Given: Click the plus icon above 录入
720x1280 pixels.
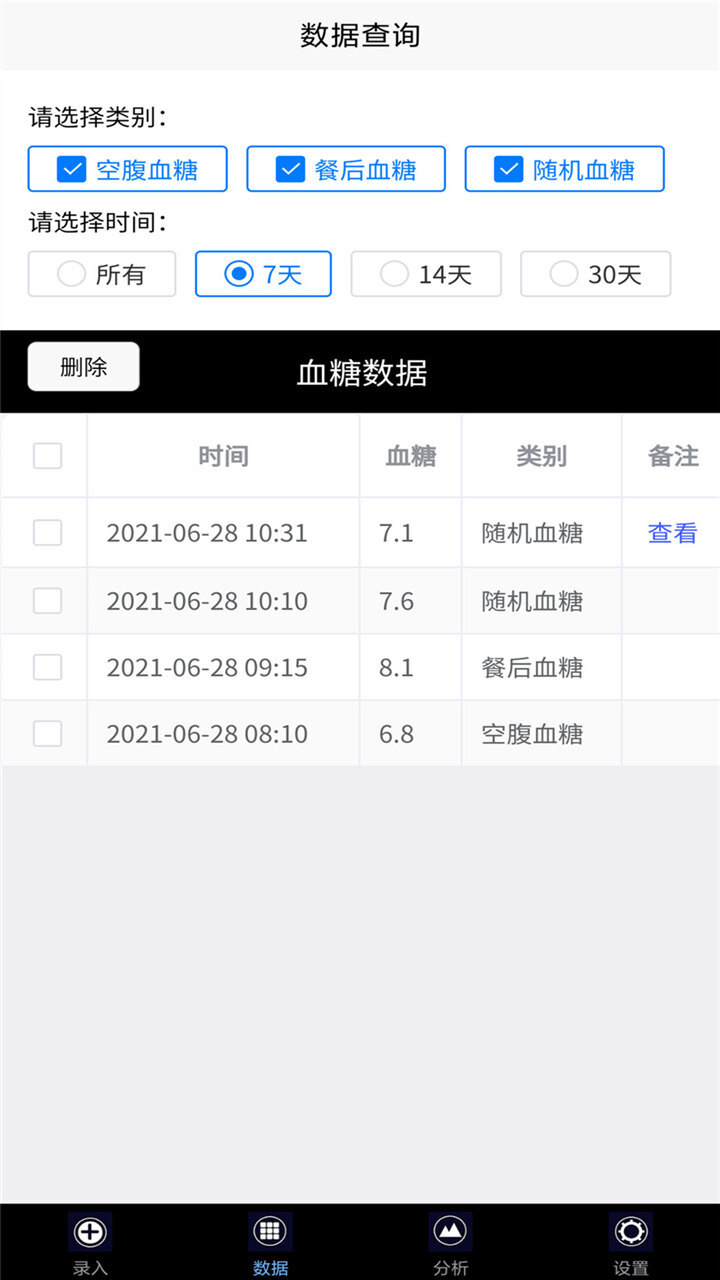Looking at the screenshot, I should pyautogui.click(x=90, y=1230).
